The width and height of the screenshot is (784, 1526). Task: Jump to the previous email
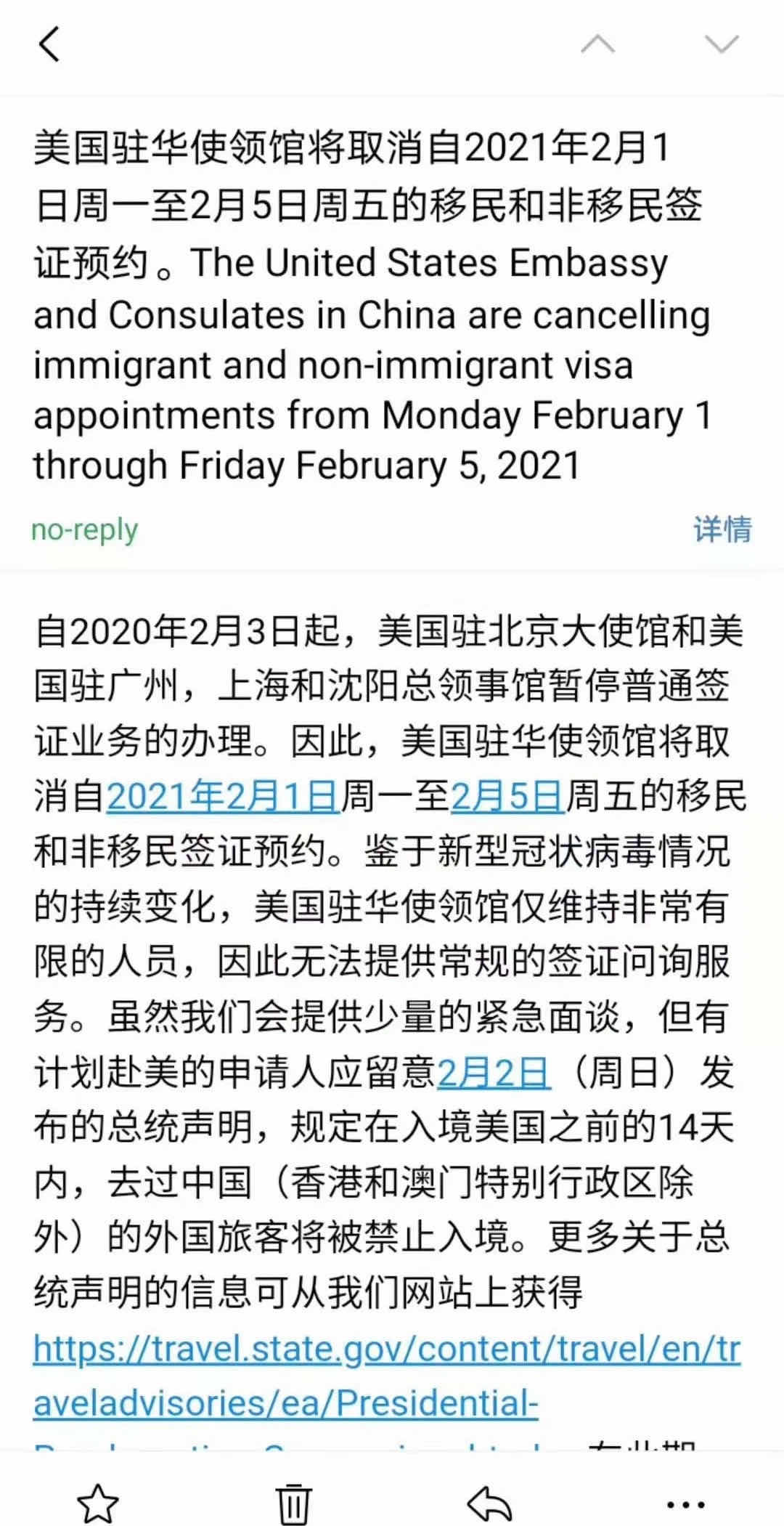pyautogui.click(x=598, y=44)
